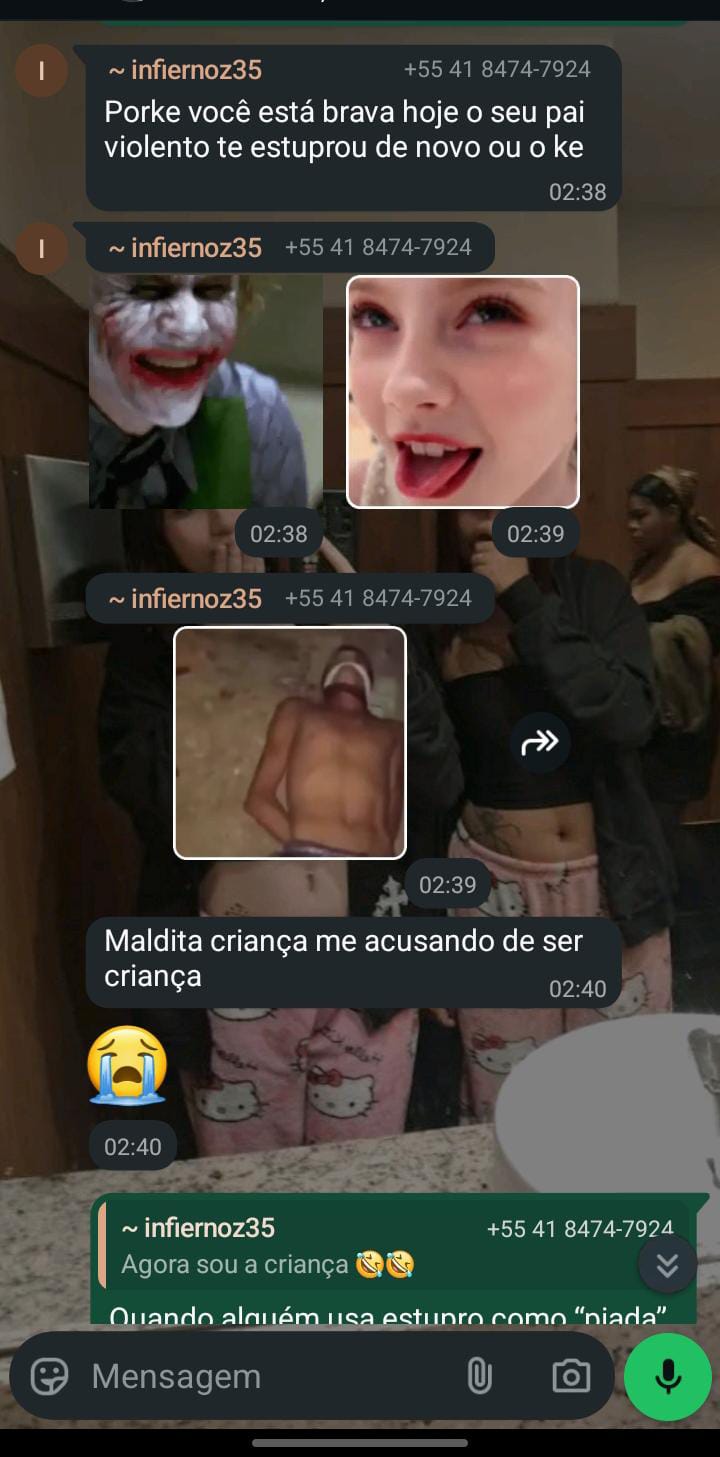Open the image sent at 02:38

coord(205,392)
